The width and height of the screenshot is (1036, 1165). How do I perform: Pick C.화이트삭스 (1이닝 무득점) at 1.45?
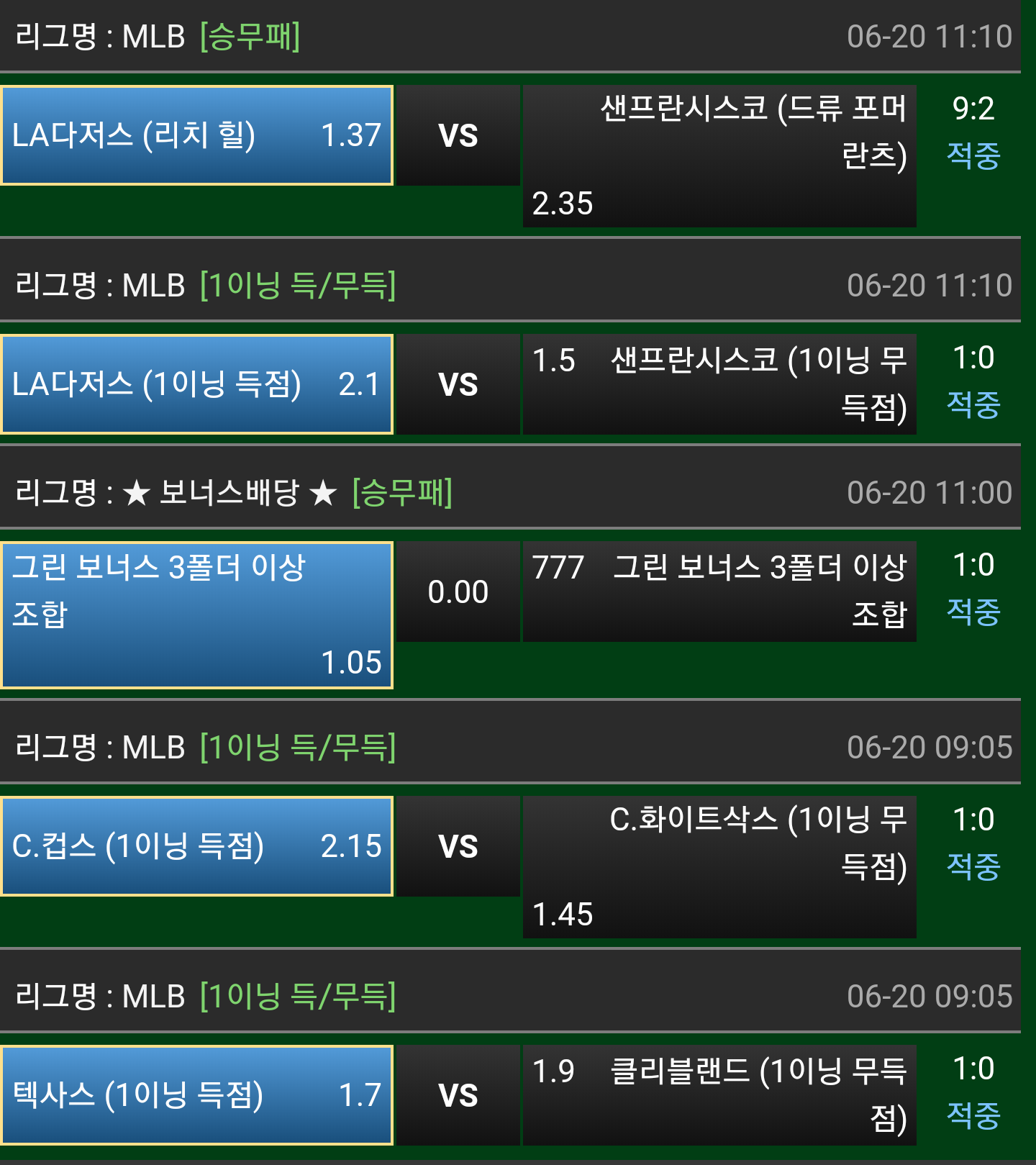[x=719, y=867]
